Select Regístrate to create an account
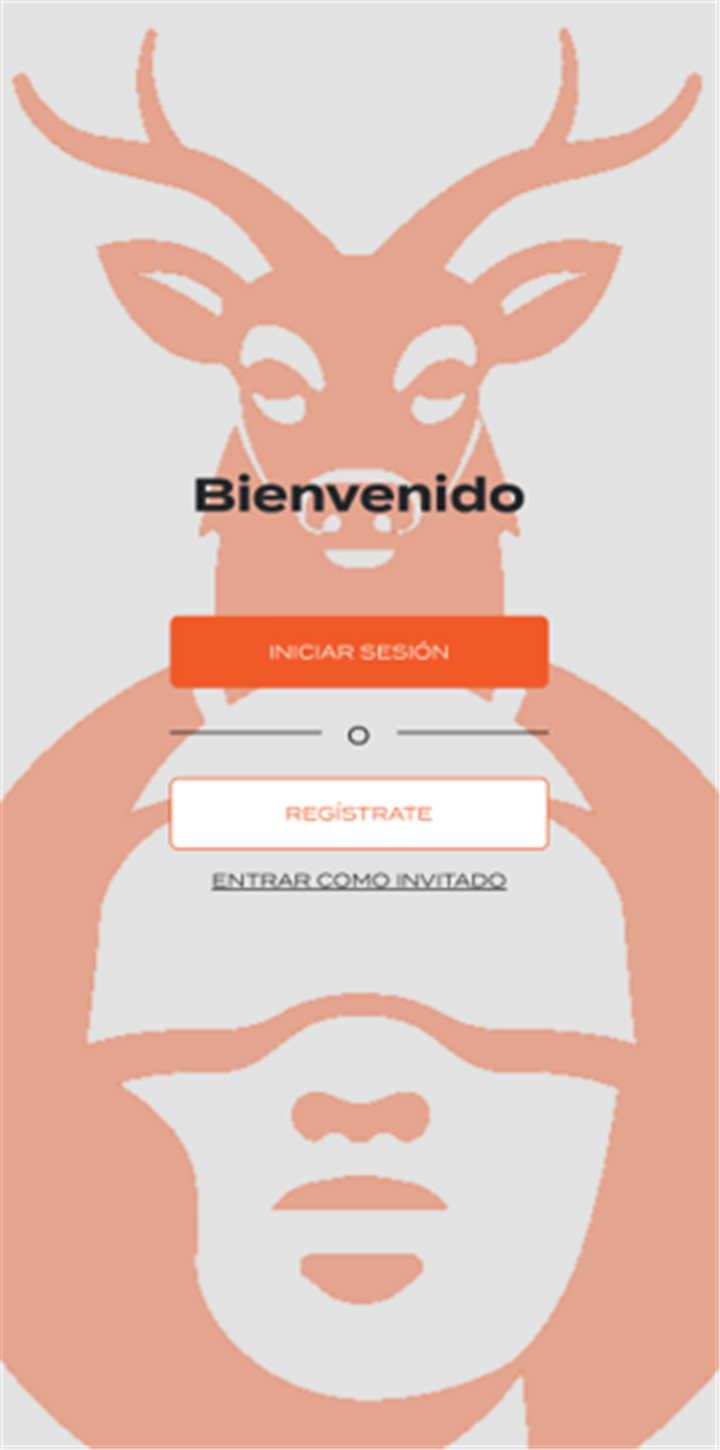The width and height of the screenshot is (720, 1450). tap(359, 814)
